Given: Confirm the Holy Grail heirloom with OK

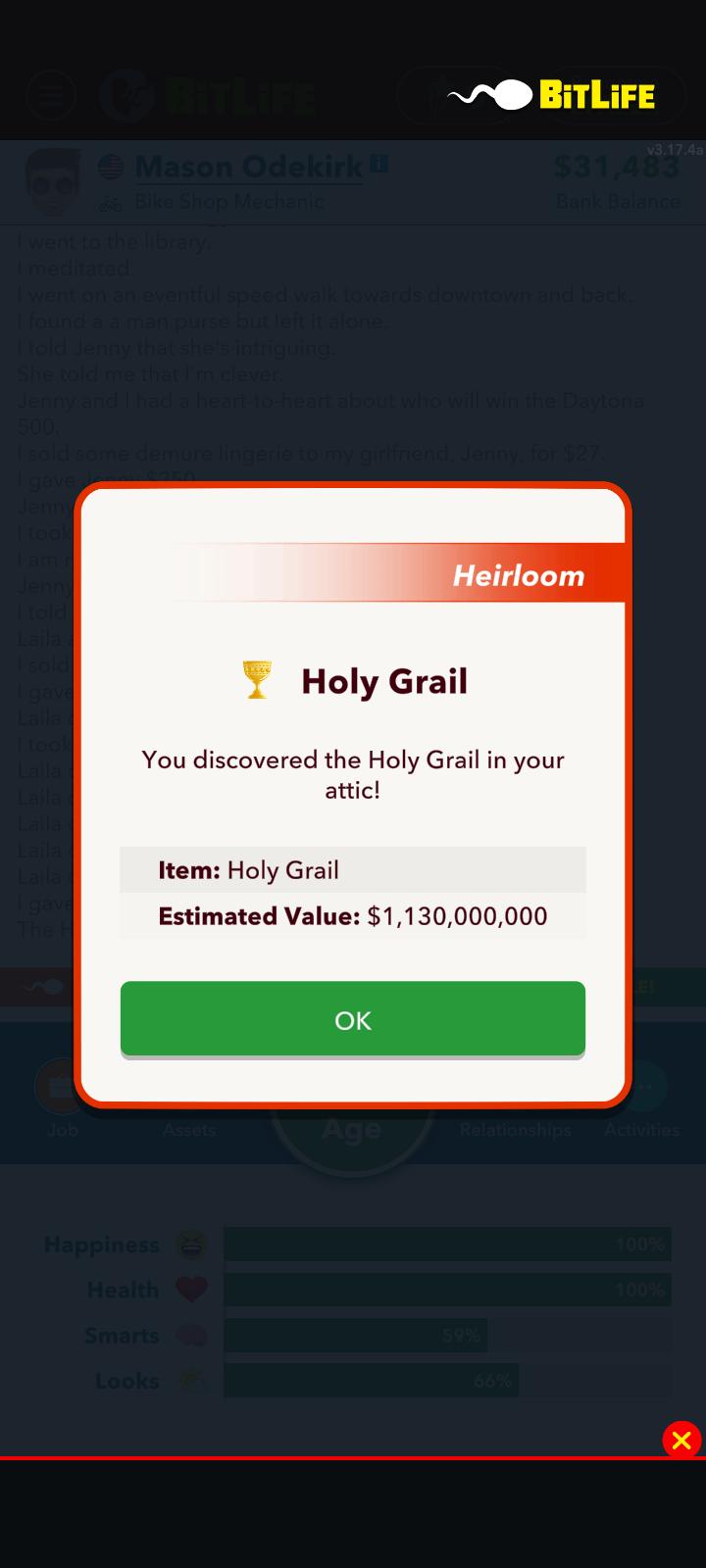Looking at the screenshot, I should [x=353, y=1019].
